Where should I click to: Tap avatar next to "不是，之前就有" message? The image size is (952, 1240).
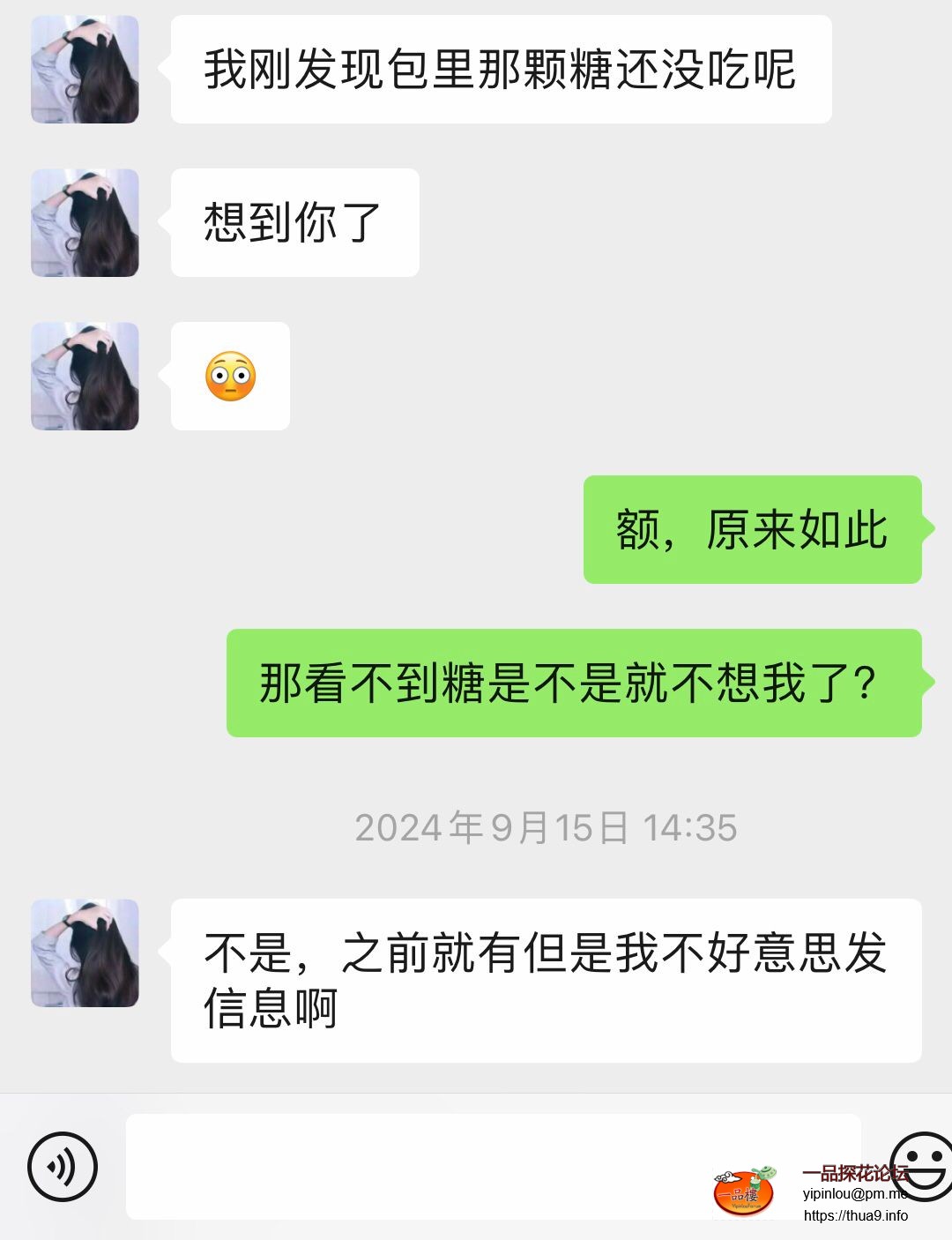(85, 952)
